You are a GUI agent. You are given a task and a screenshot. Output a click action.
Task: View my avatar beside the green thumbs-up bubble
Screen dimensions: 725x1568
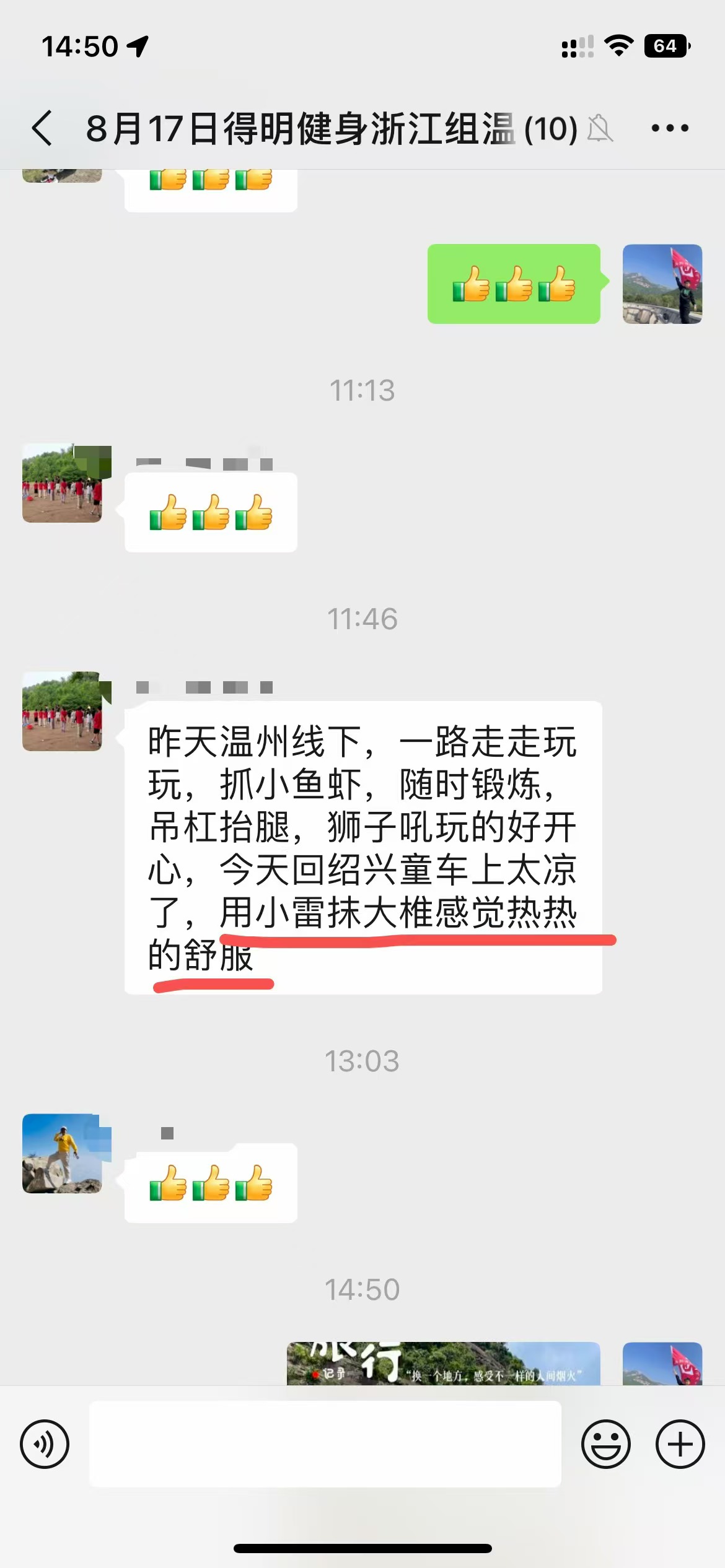pos(662,284)
